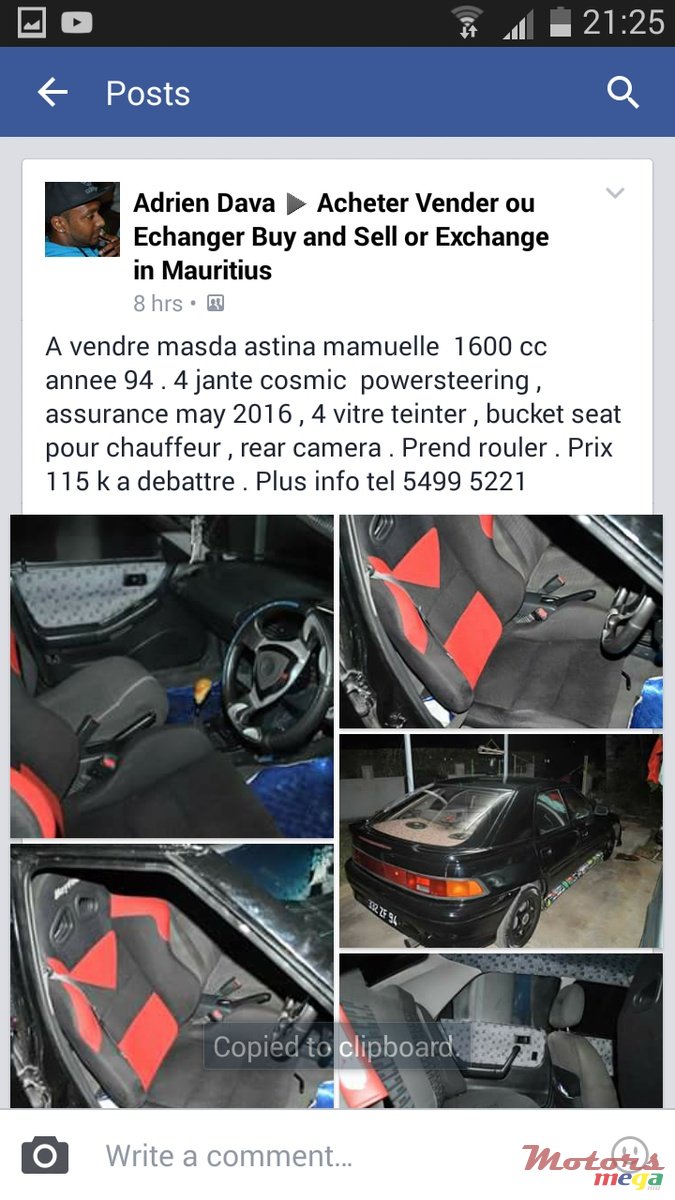
Task: Expand the post options chevron
Action: pos(615,193)
